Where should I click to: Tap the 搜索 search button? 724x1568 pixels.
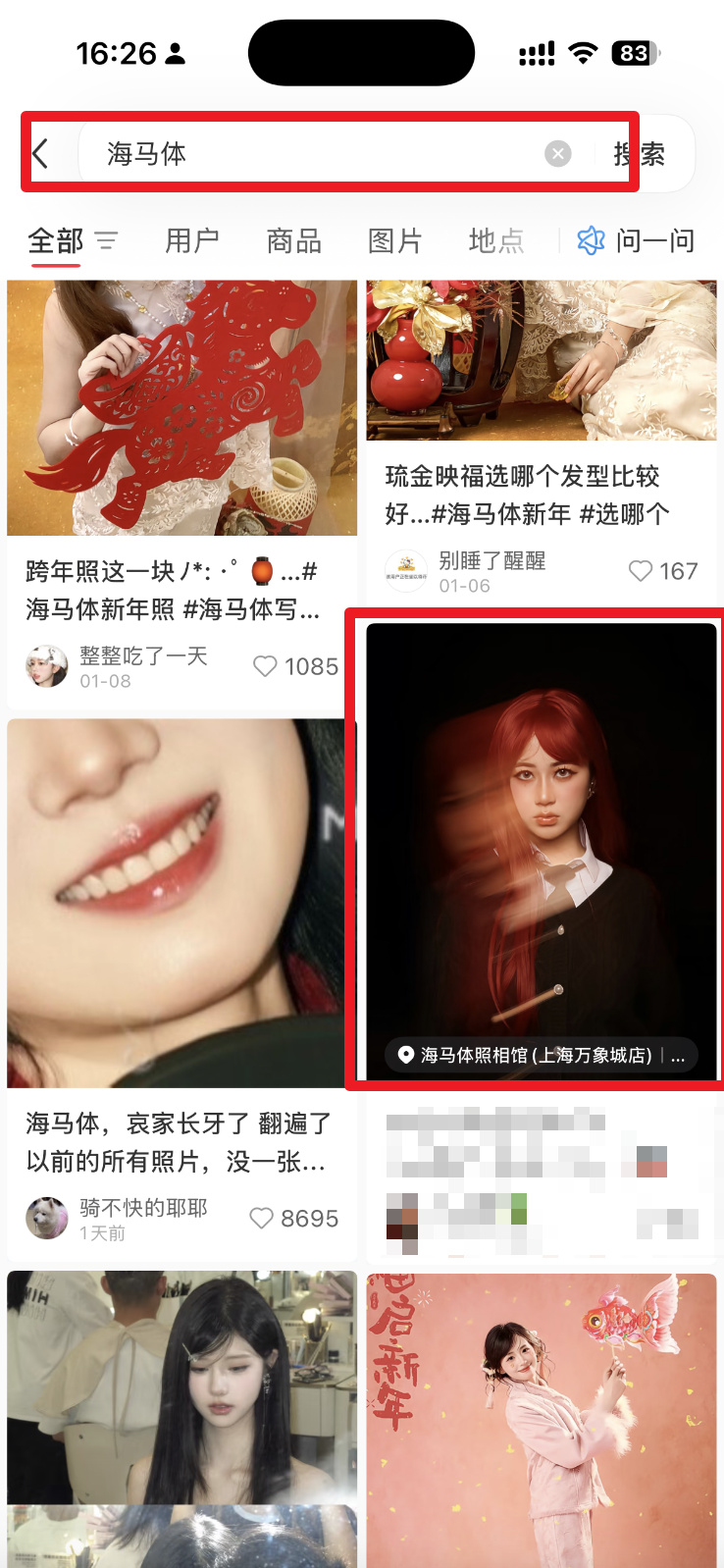pyautogui.click(x=640, y=153)
